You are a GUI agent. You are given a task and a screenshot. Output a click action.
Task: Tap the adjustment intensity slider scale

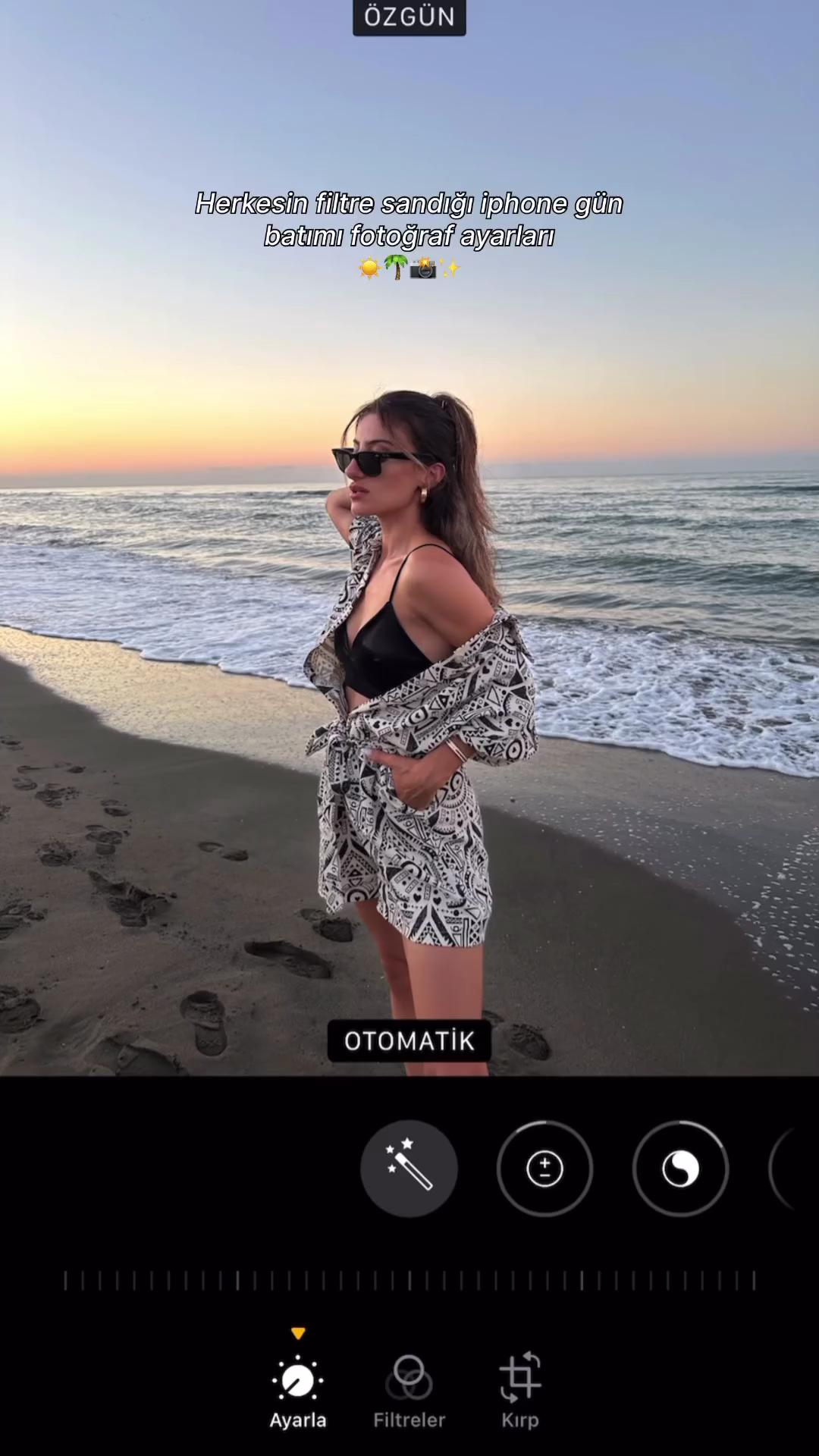pyautogui.click(x=409, y=1281)
